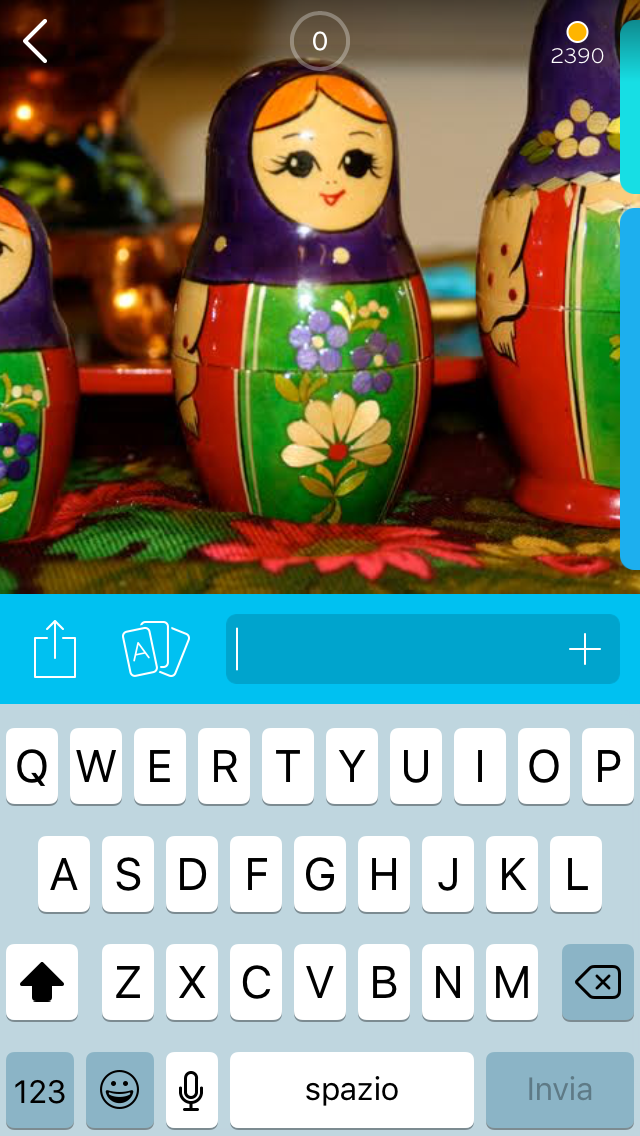Image resolution: width=640 pixels, height=1136 pixels.
Task: Start dictation with the microphone key
Action: click(192, 1089)
